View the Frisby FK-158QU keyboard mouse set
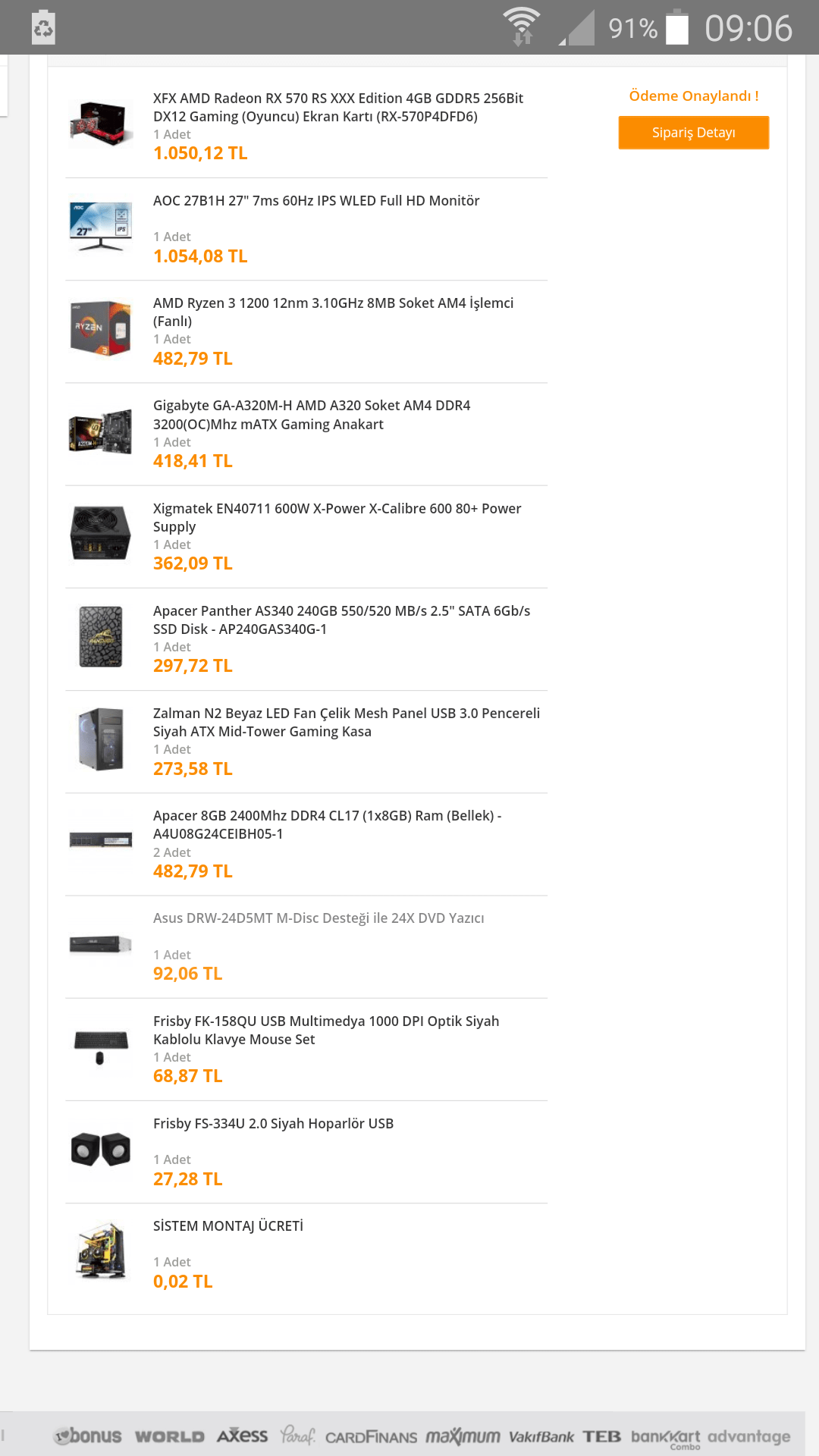 pyautogui.click(x=326, y=1030)
